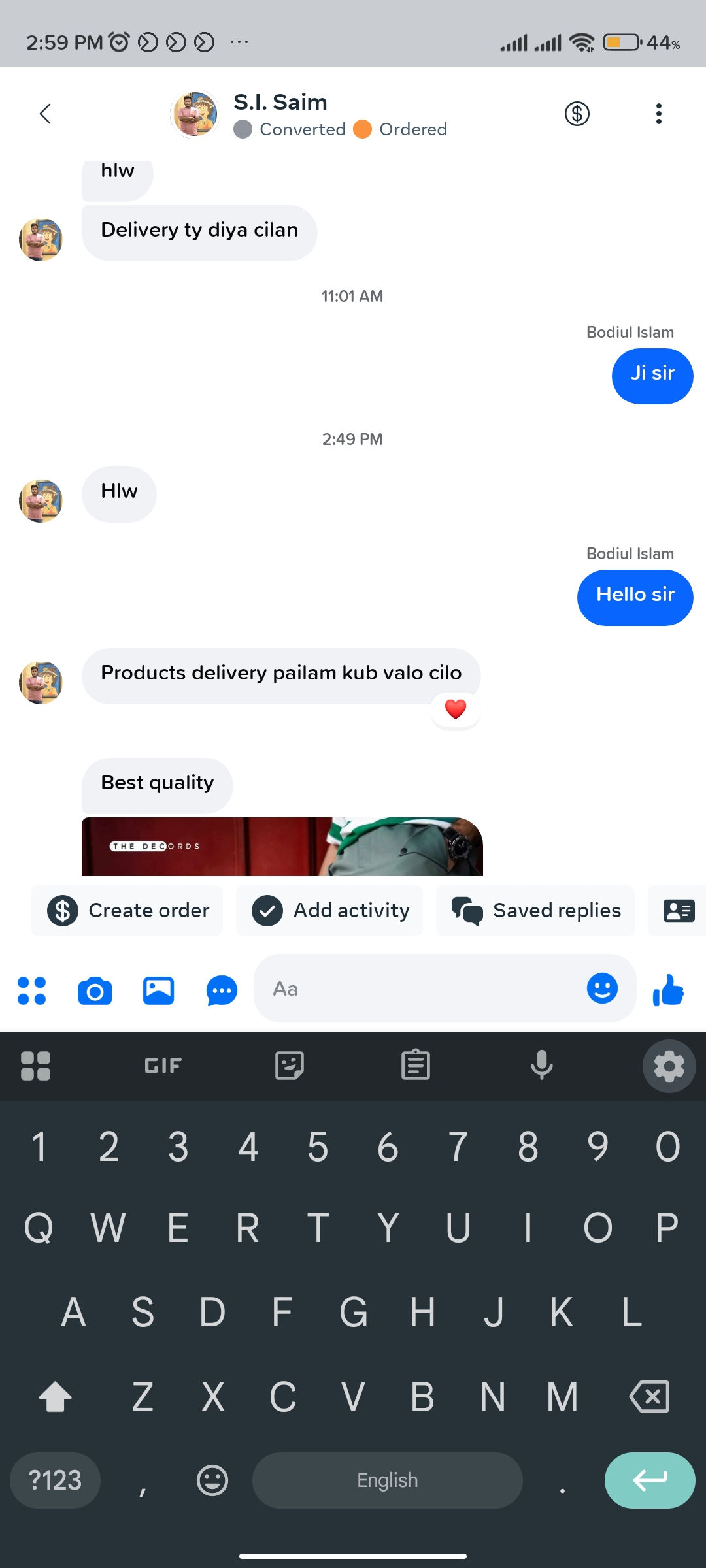The height and width of the screenshot is (1568, 706).
Task: Go back using the header arrow
Action: point(44,114)
